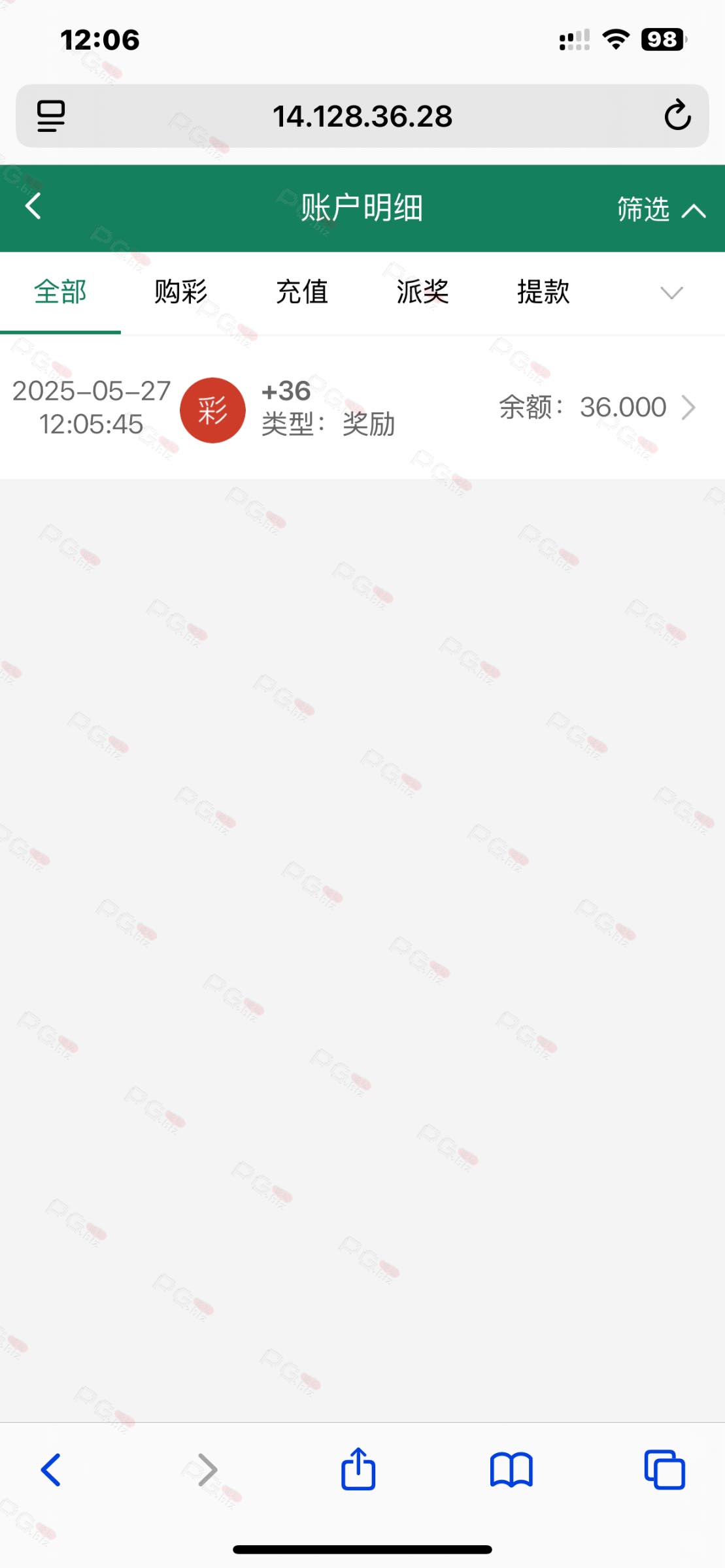Expand more categories with the down chevron

[671, 293]
